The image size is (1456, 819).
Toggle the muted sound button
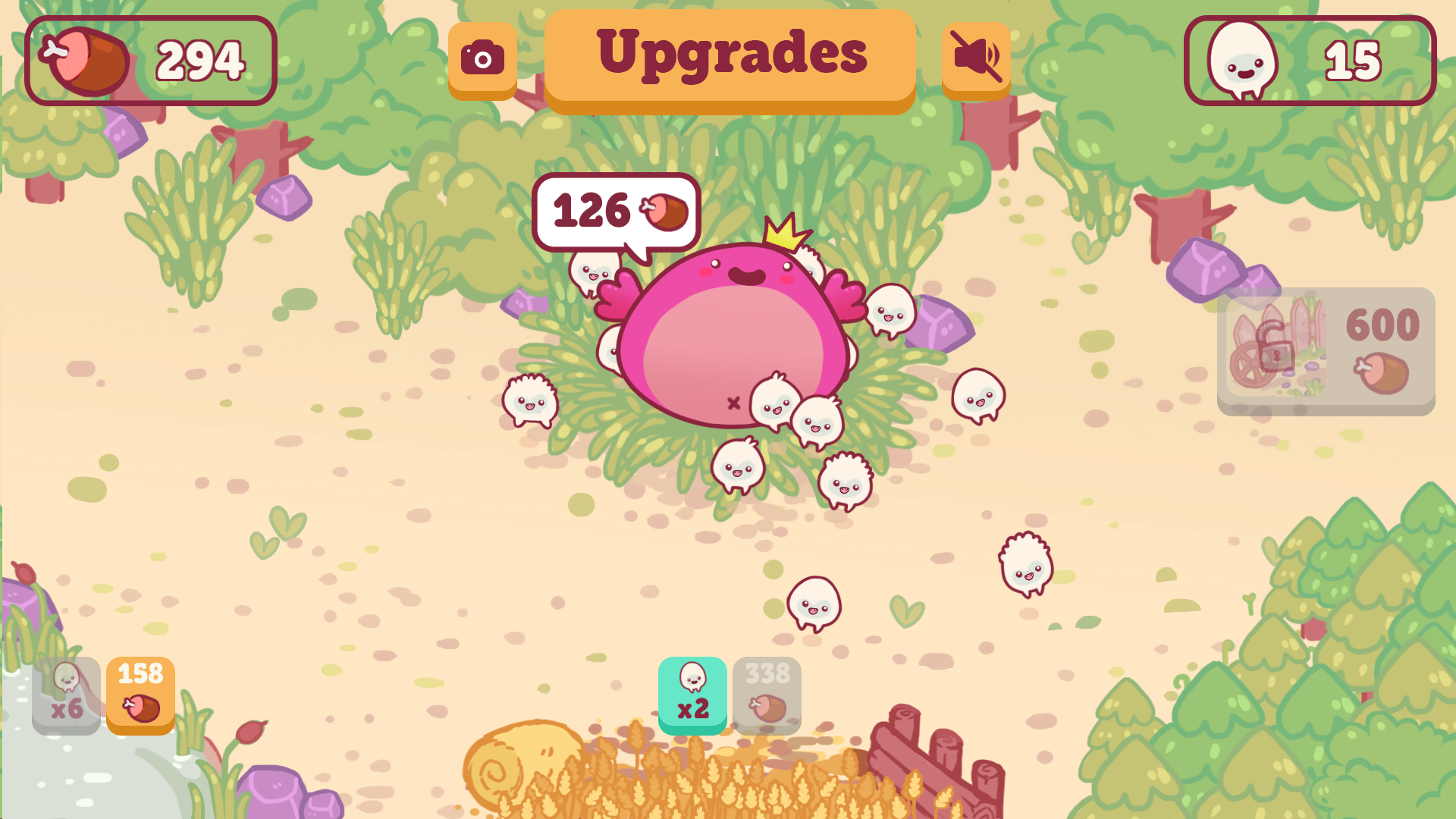click(x=976, y=59)
